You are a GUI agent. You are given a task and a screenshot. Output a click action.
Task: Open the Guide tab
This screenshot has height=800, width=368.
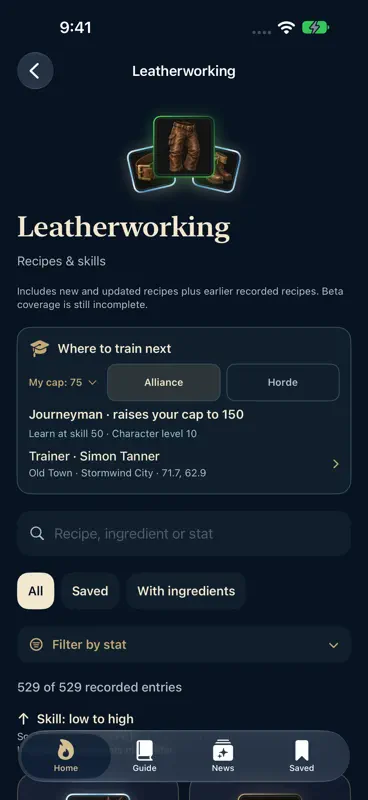click(144, 756)
